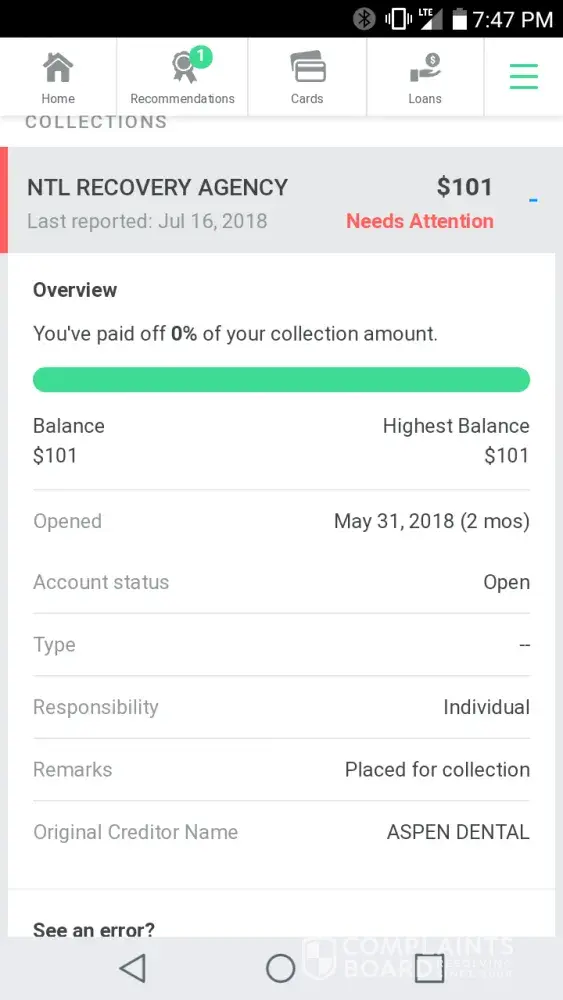Viewport: 563px width, 1000px height.
Task: Go to the Home tab
Action: coord(58,78)
